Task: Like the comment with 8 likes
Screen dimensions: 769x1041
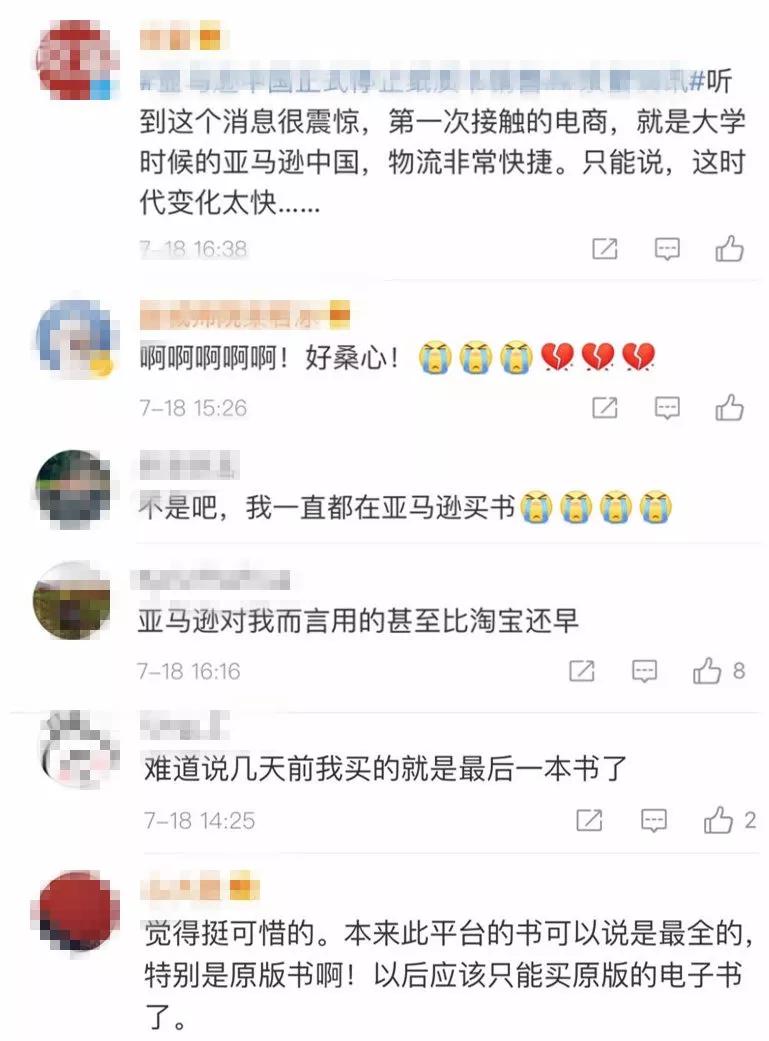Action: 708,670
